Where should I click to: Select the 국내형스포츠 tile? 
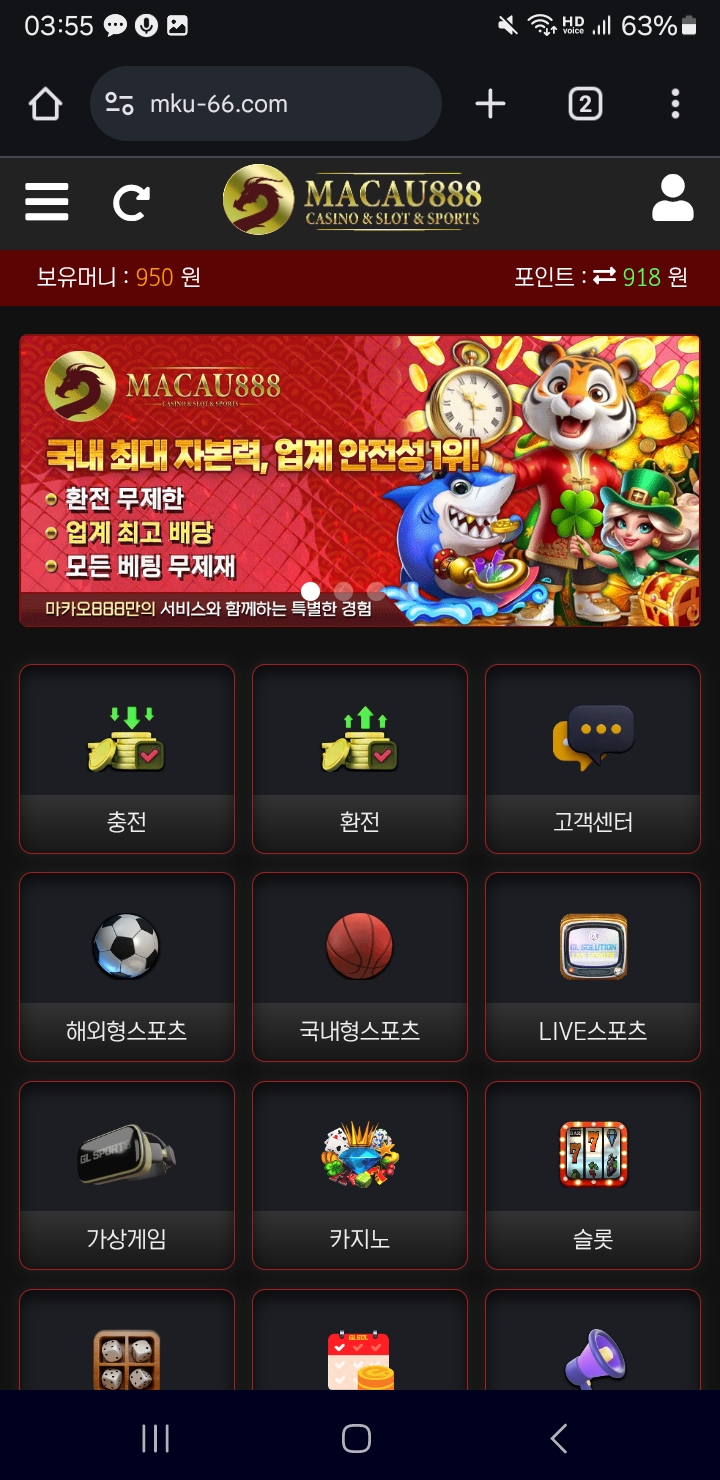tap(360, 966)
